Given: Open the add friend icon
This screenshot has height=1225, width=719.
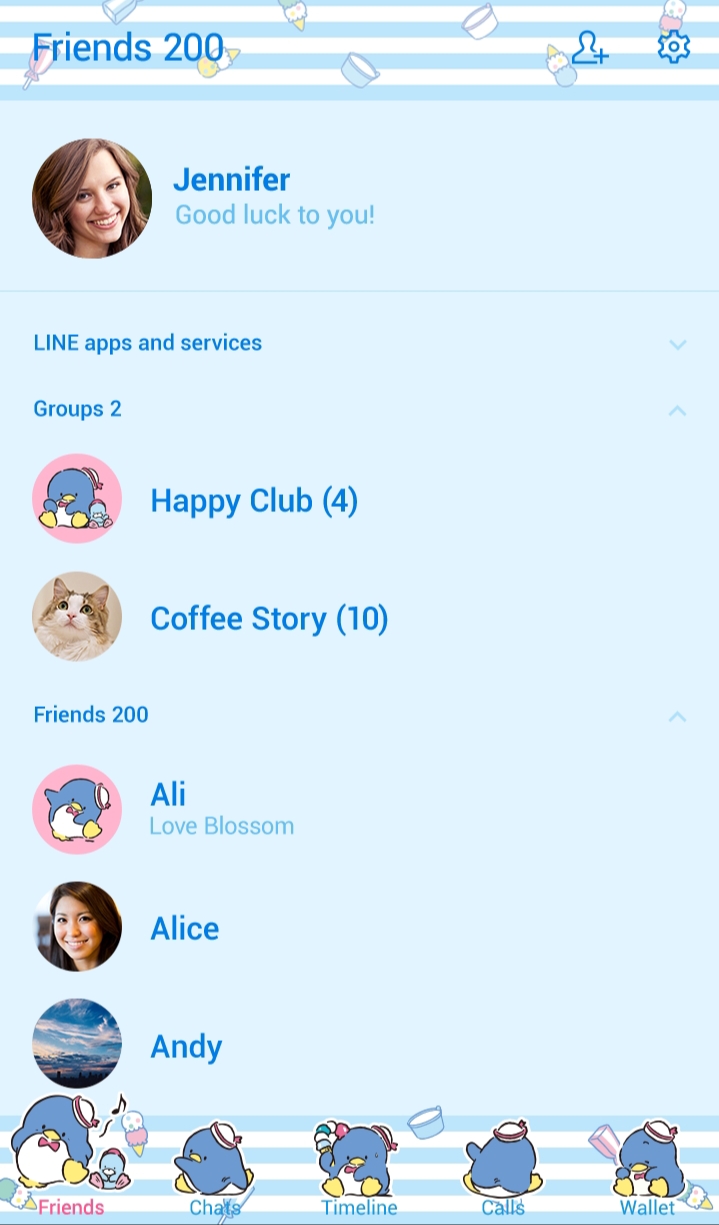Looking at the screenshot, I should (x=589, y=47).
